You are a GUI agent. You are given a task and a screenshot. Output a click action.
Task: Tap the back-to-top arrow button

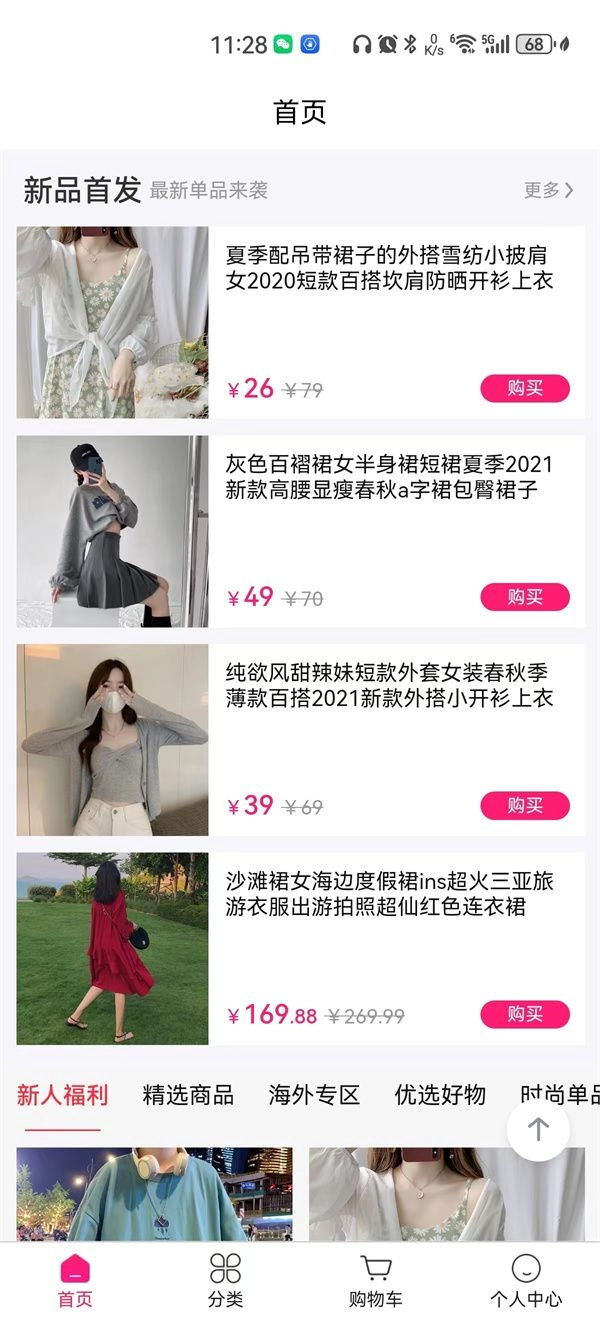[538, 1129]
